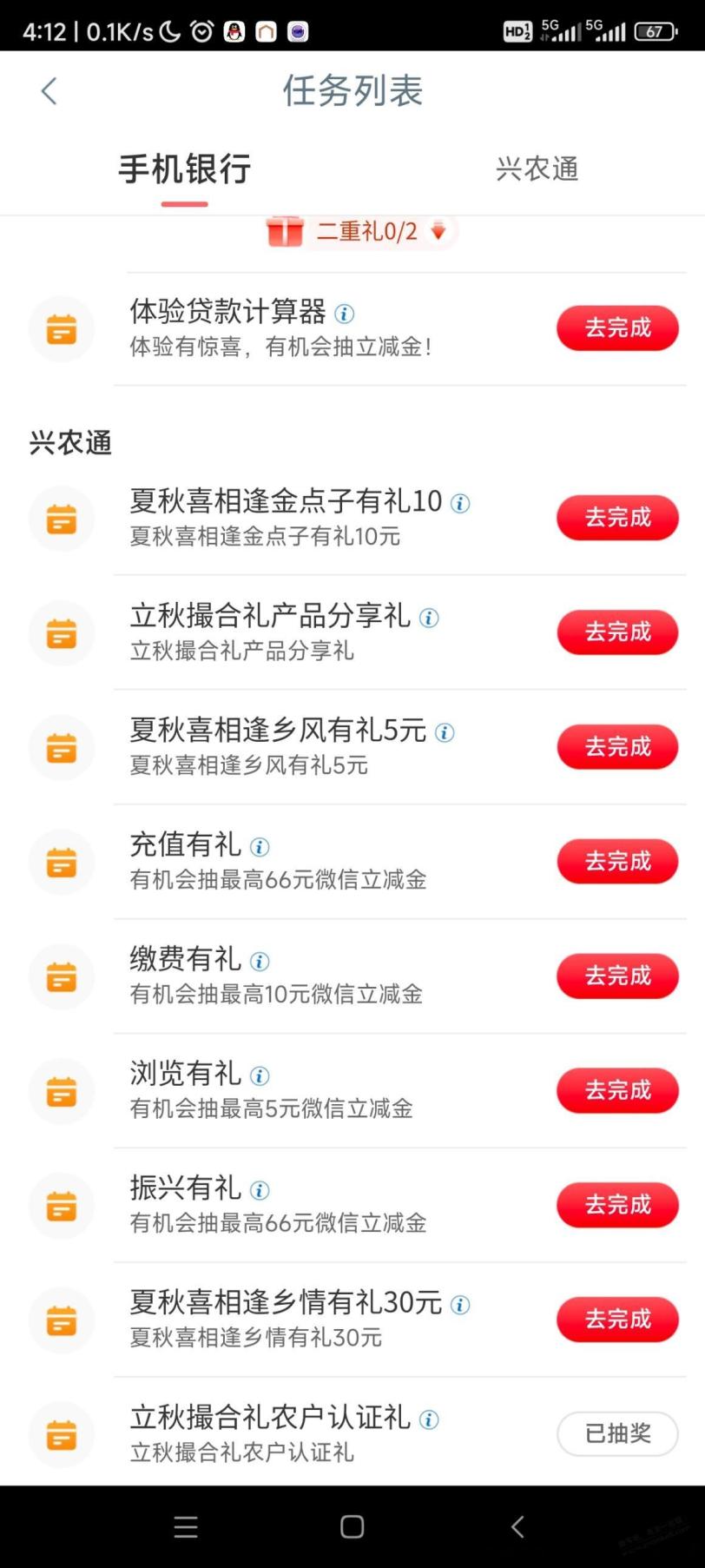Viewport: 705px width, 1568px height.
Task: Select the 手机银行 tab
Action: (x=185, y=169)
